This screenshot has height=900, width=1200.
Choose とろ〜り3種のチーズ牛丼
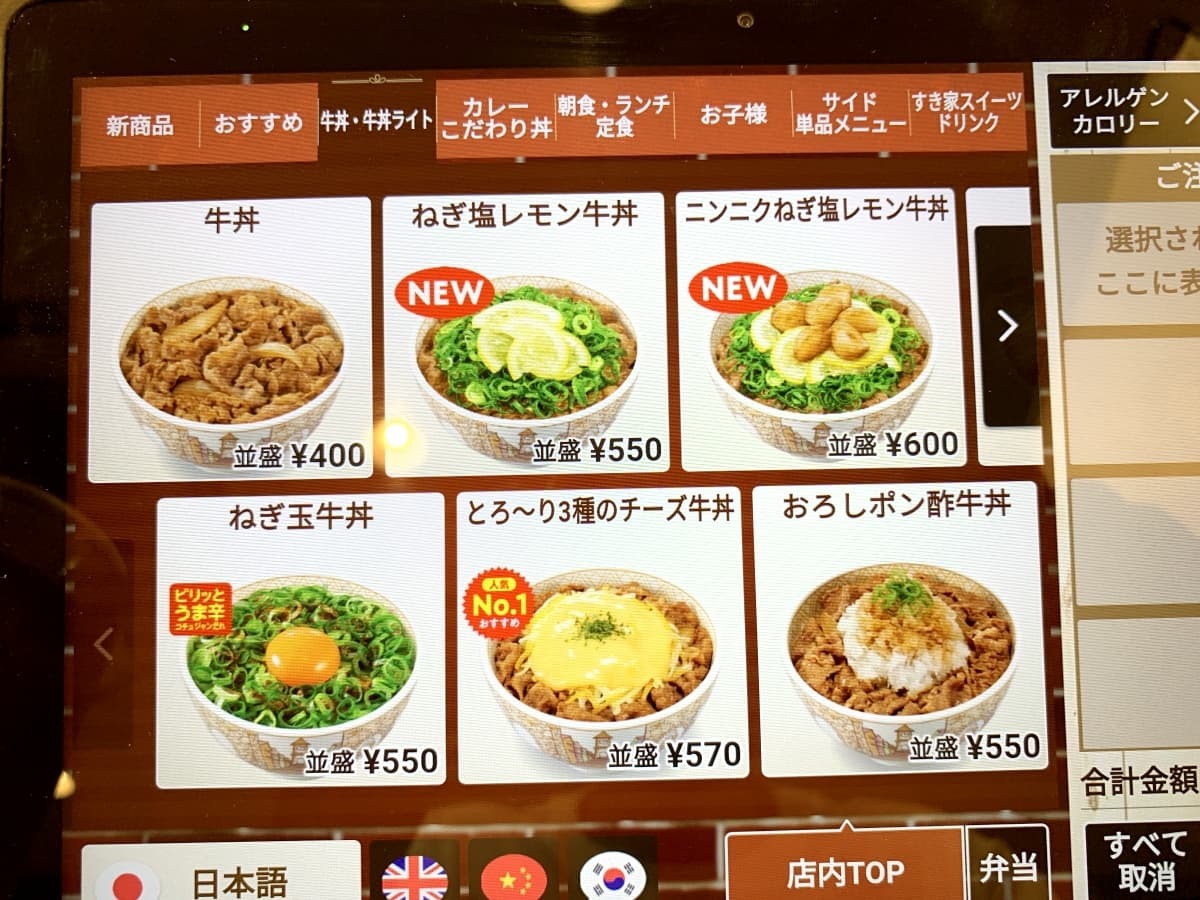click(x=601, y=635)
